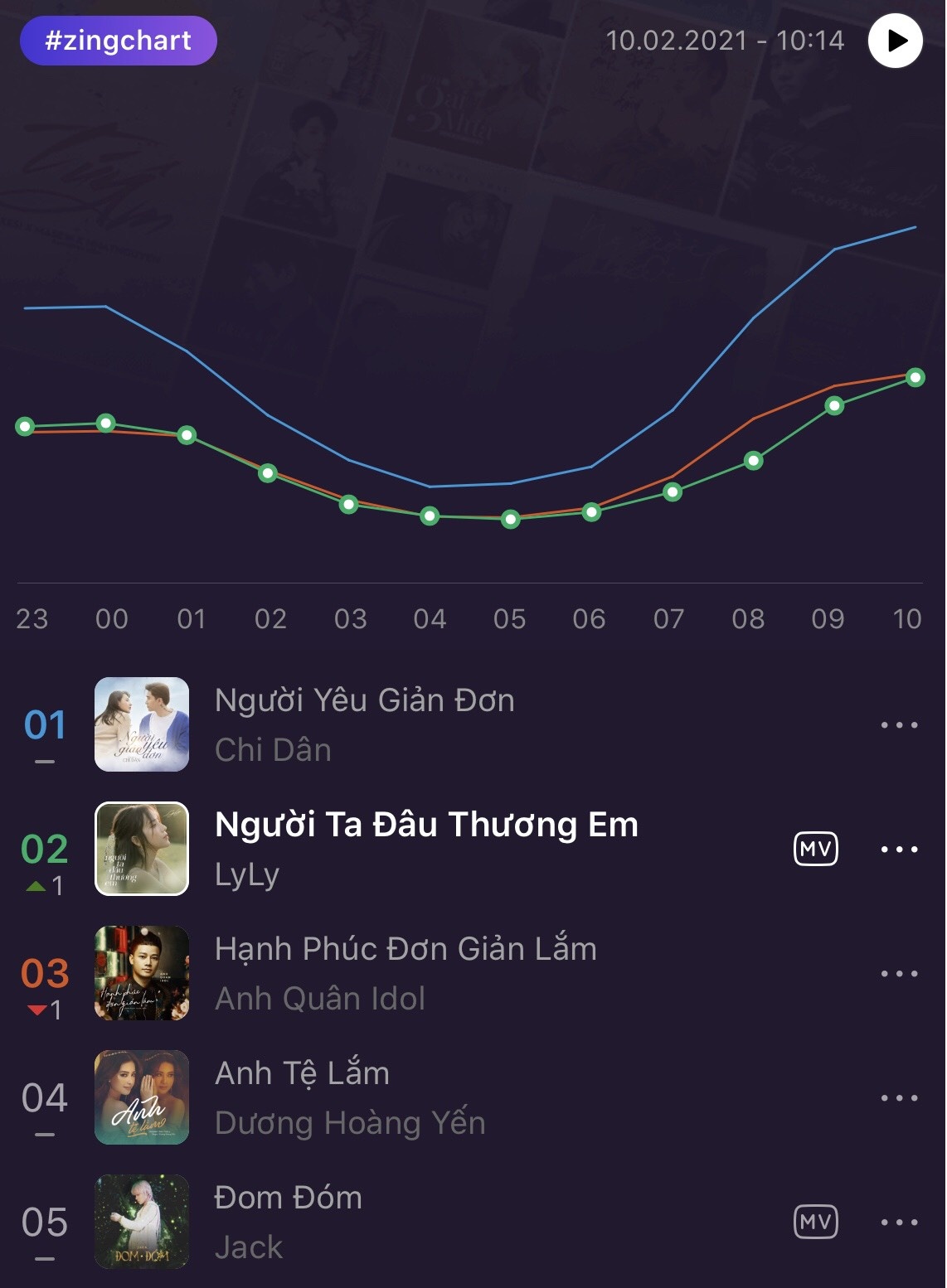This screenshot has width=947, height=1288.
Task: Open the song Đom Đóm
Action: pos(287,1198)
